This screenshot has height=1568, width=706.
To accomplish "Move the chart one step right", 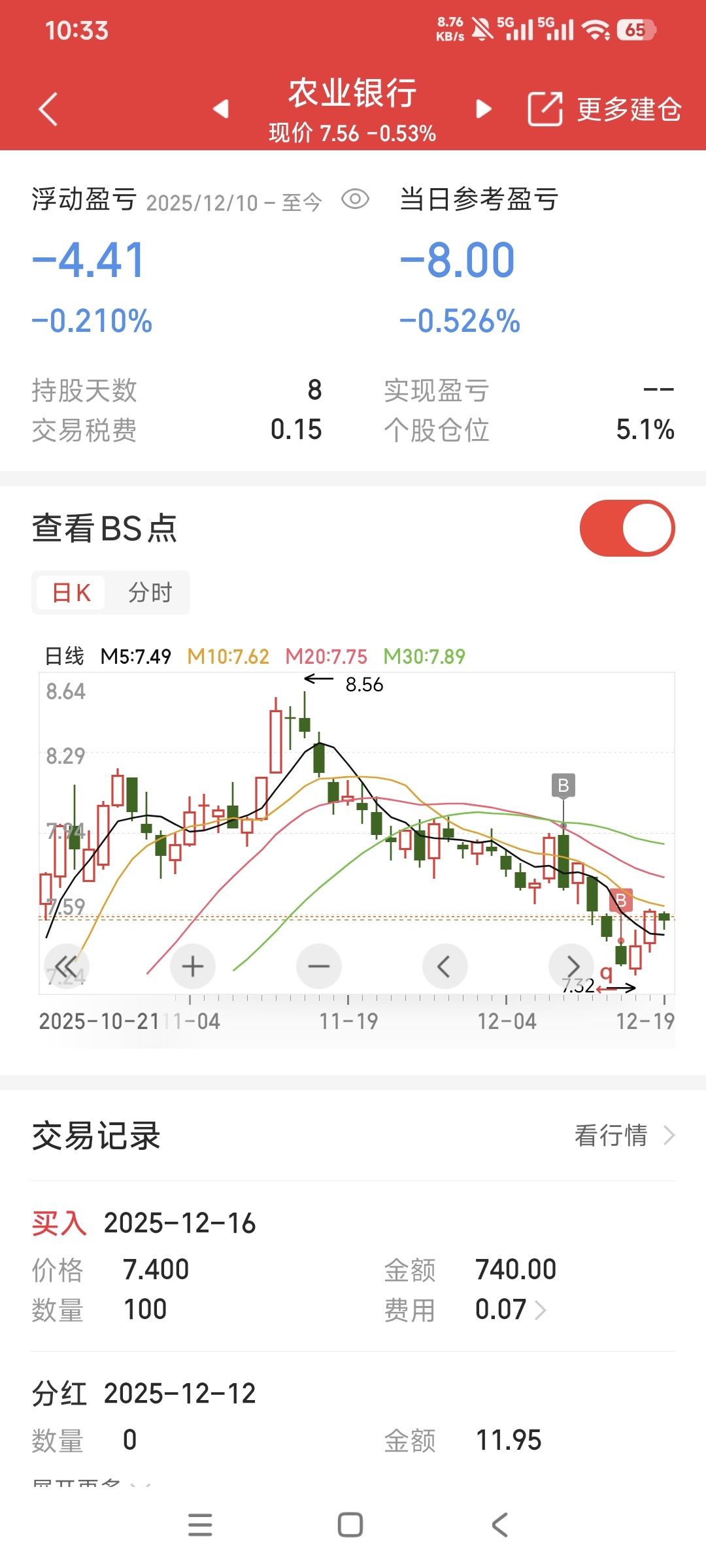I will [x=572, y=966].
